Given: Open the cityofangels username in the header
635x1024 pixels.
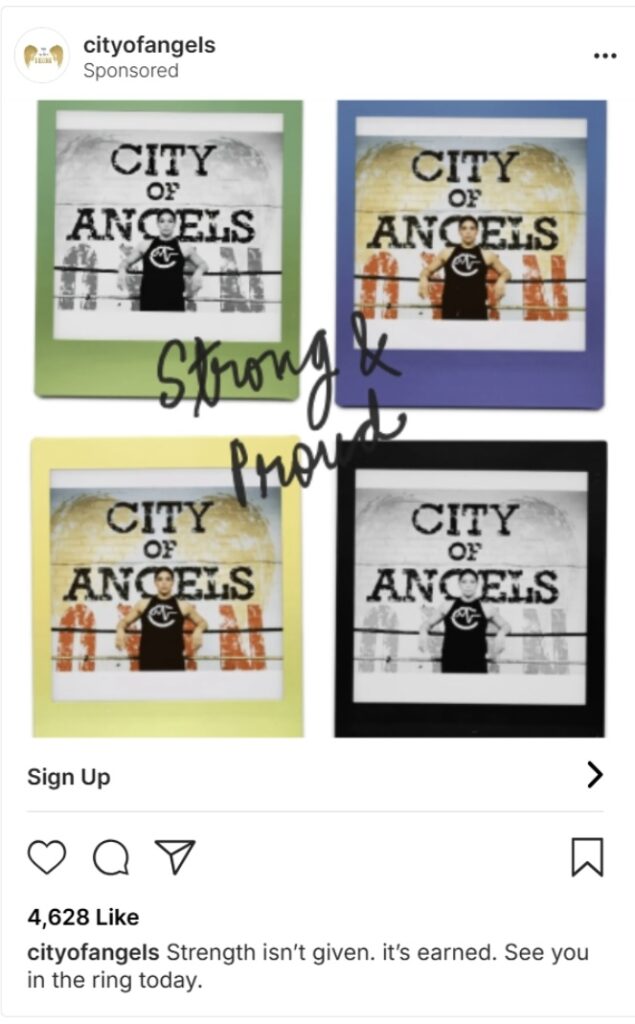Looking at the screenshot, I should pyautogui.click(x=149, y=45).
